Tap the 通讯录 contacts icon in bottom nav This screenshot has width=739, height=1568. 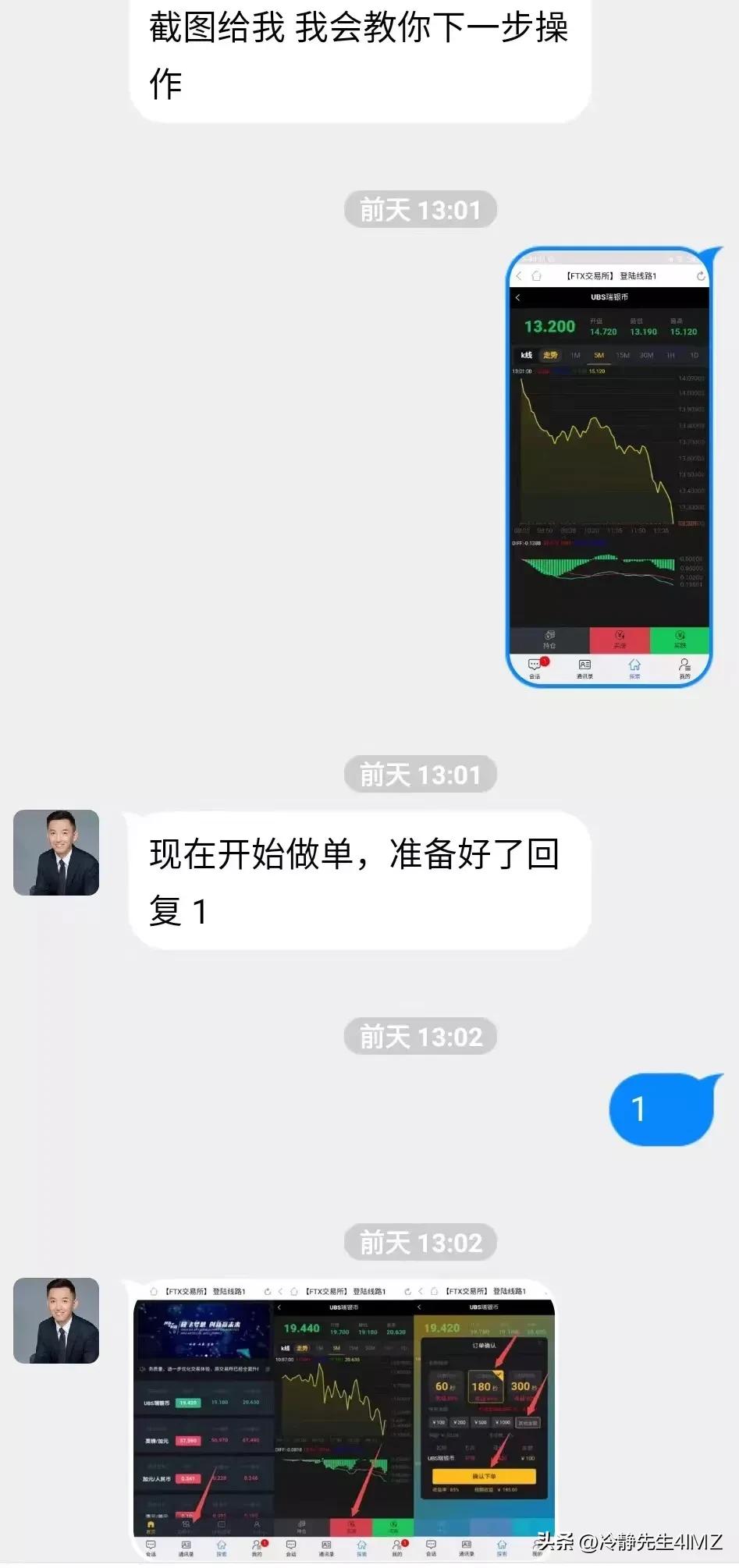(x=584, y=666)
